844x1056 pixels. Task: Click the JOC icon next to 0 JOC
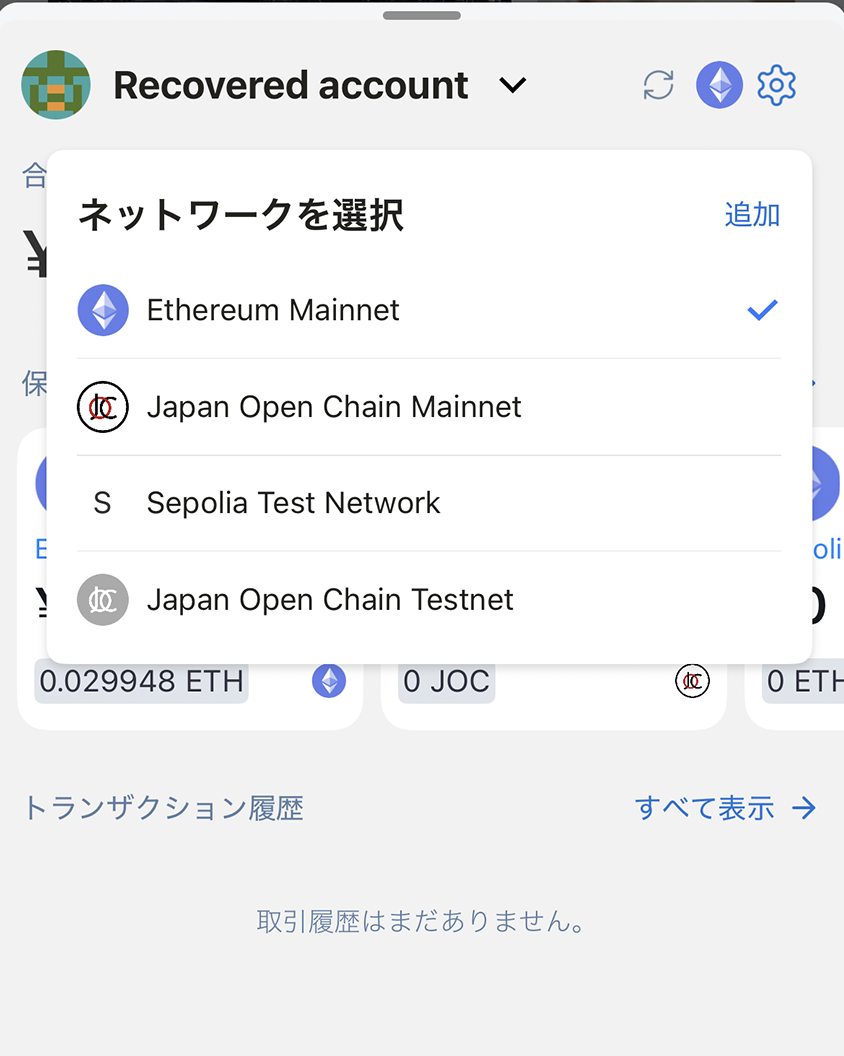point(693,681)
